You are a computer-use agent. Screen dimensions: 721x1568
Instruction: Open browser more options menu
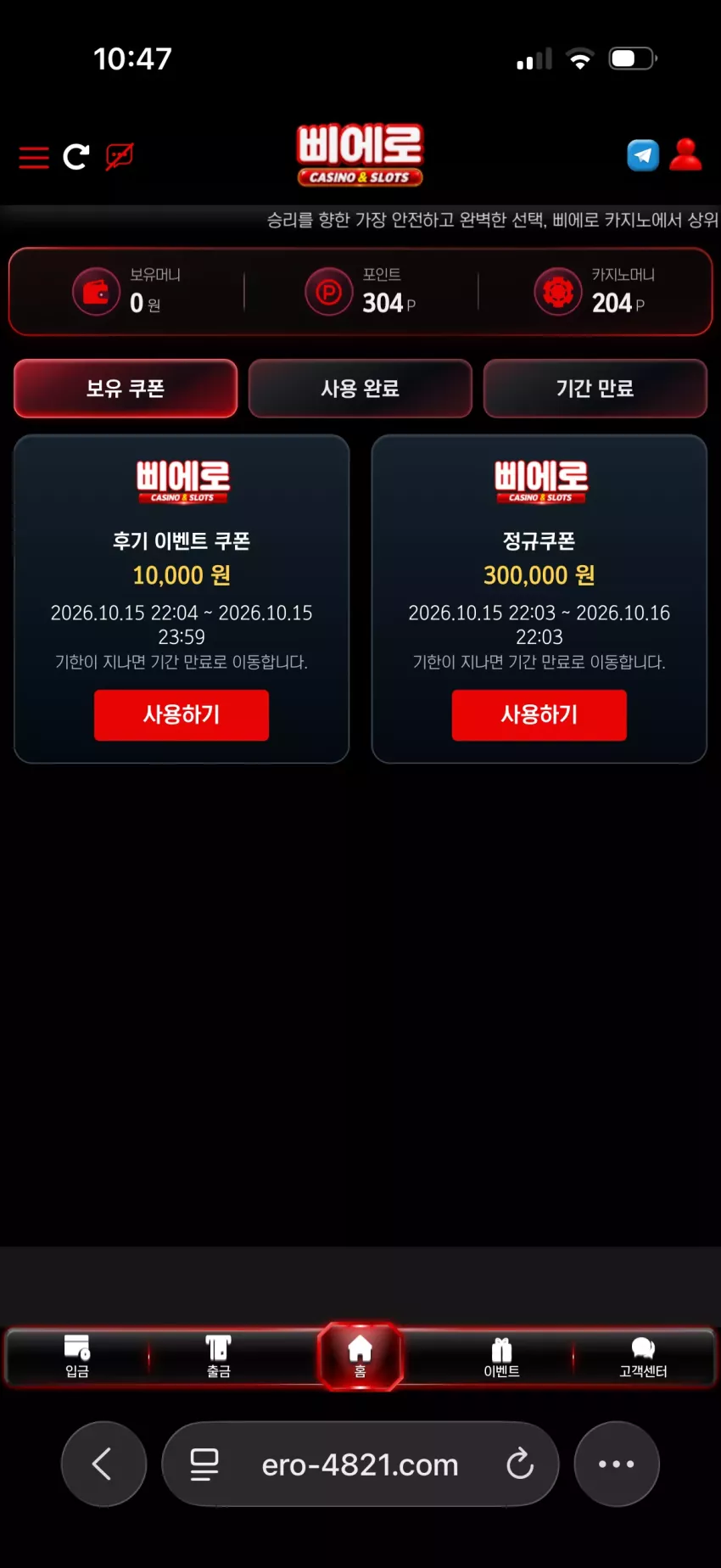tap(617, 1464)
